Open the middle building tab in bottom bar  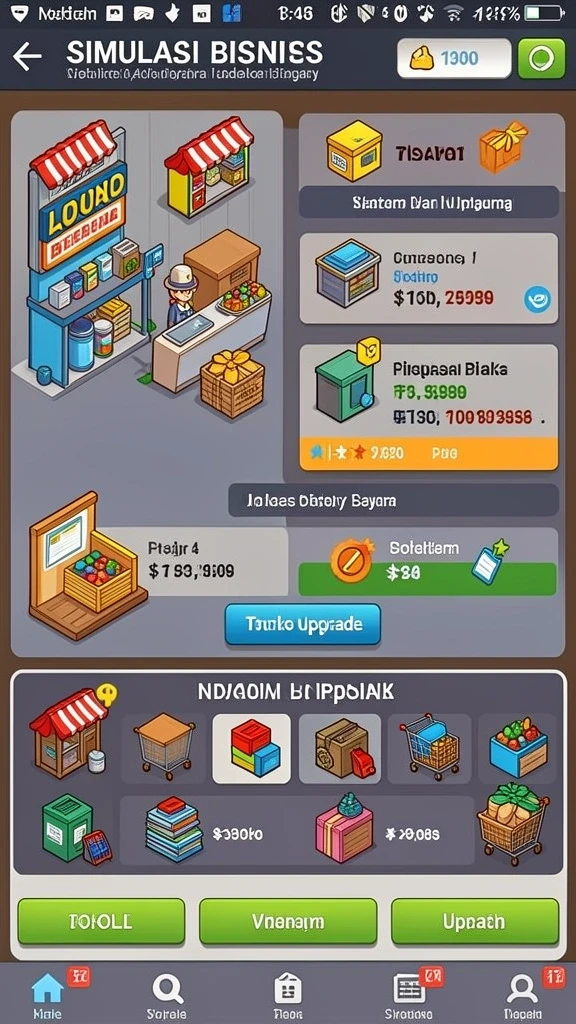287,995
